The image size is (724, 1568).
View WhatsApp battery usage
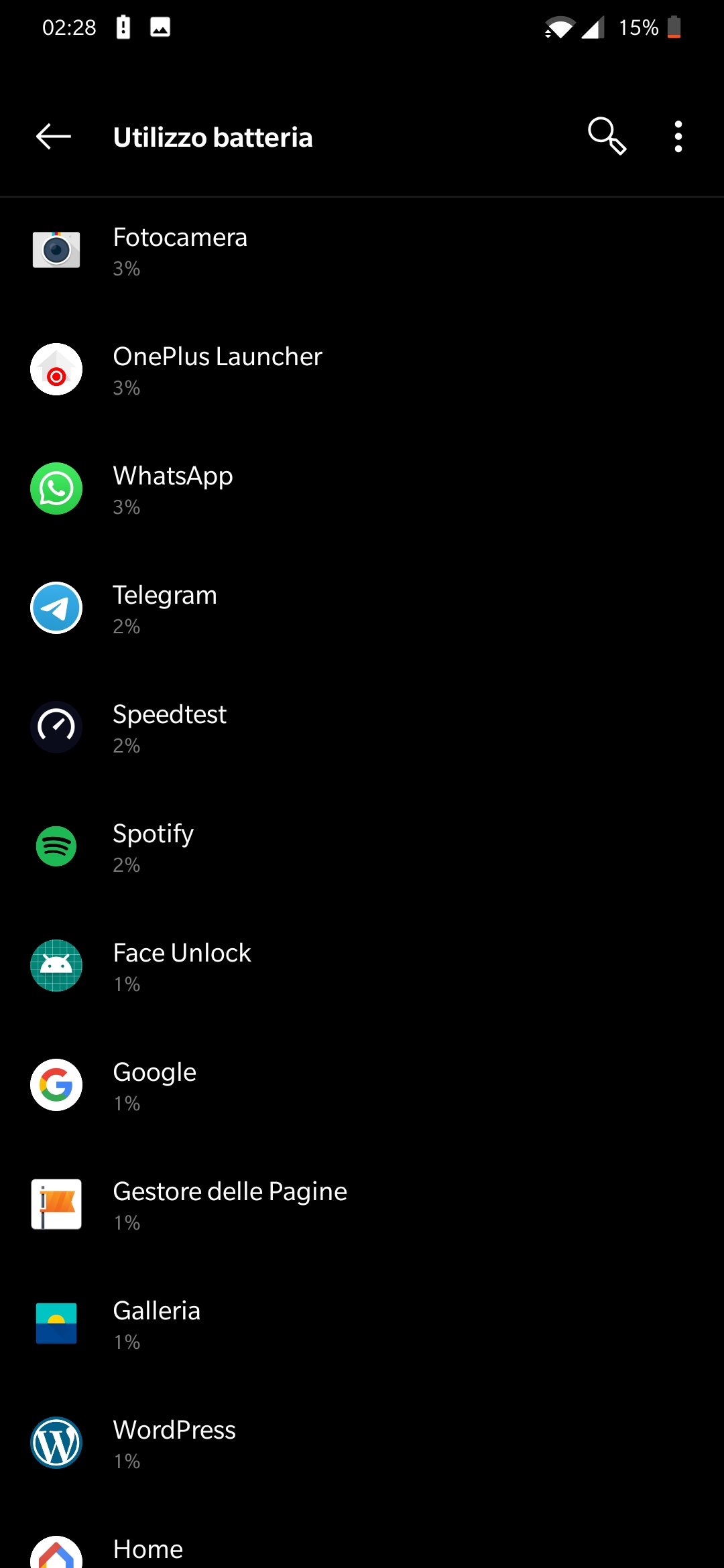click(x=362, y=489)
